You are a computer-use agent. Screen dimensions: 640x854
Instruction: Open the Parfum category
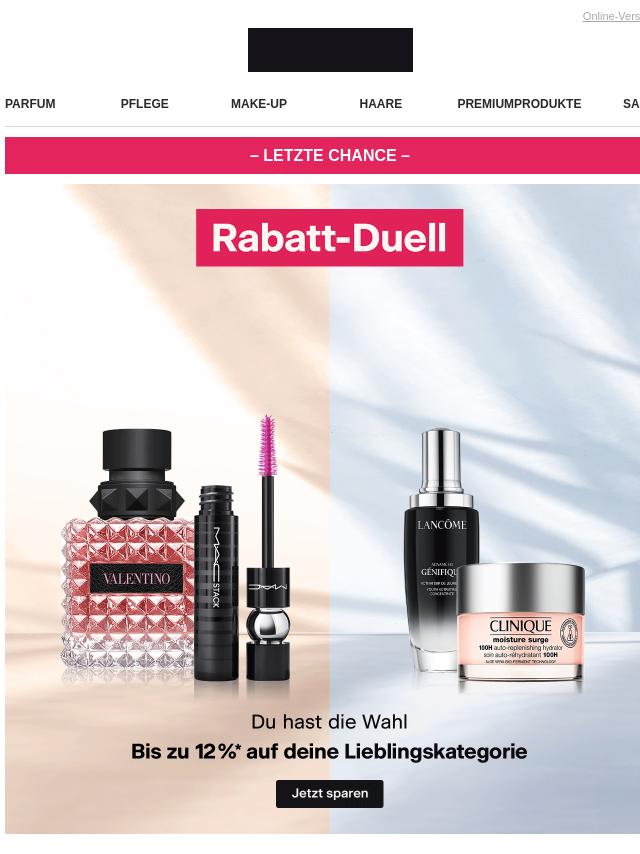pyautogui.click(x=30, y=104)
